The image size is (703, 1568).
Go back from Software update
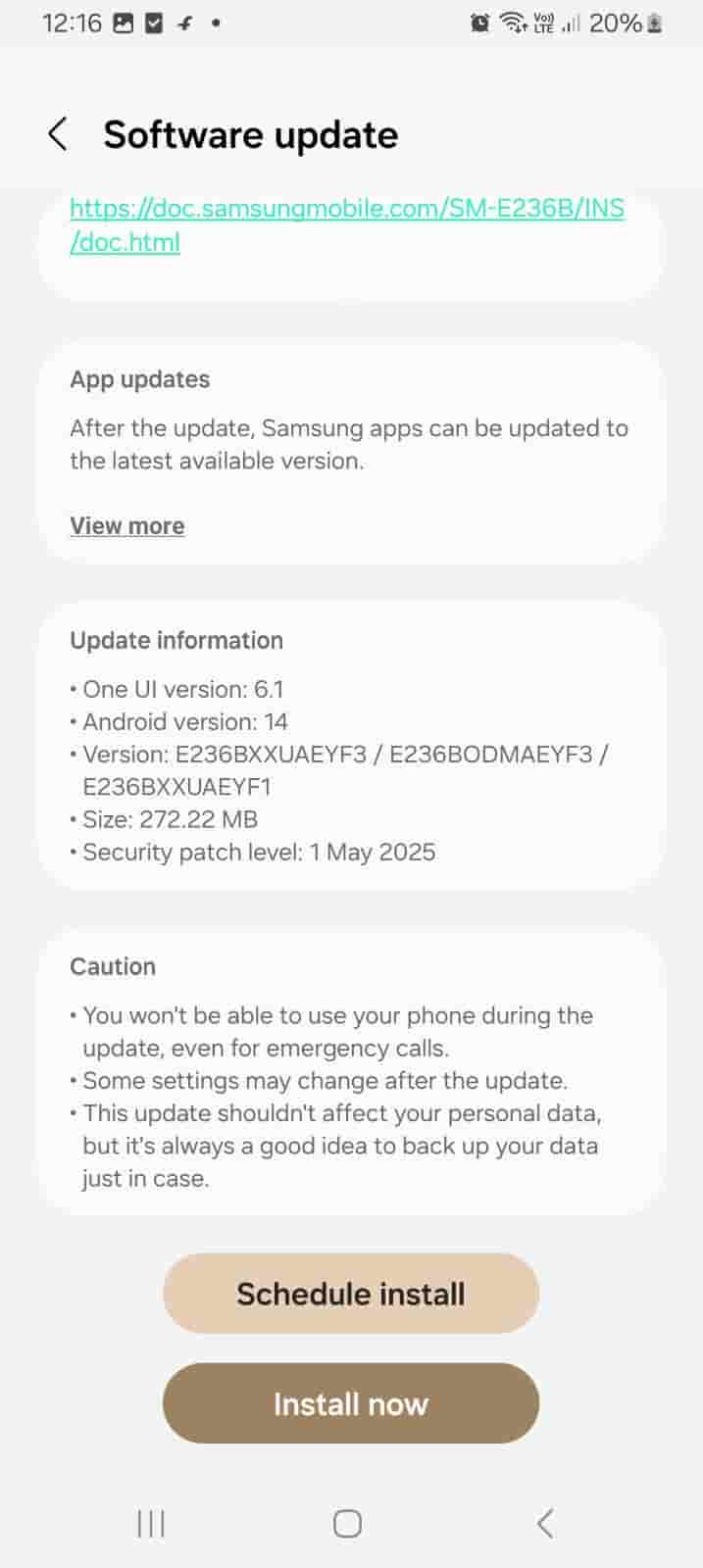point(58,134)
